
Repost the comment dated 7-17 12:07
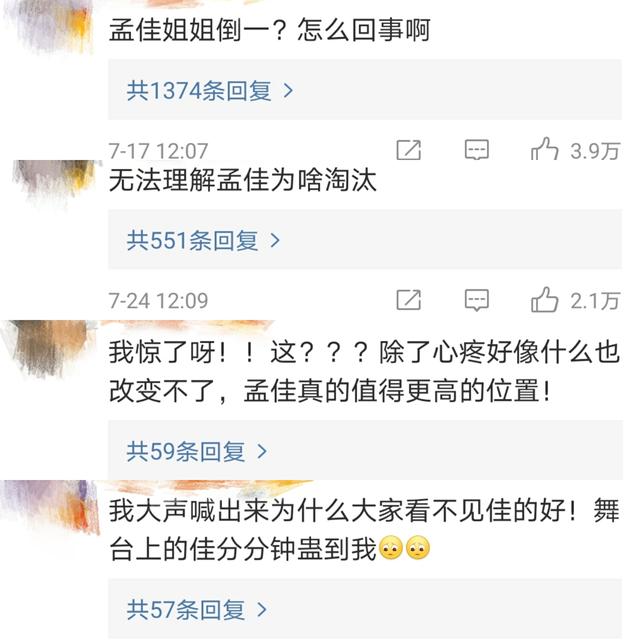(x=408, y=150)
